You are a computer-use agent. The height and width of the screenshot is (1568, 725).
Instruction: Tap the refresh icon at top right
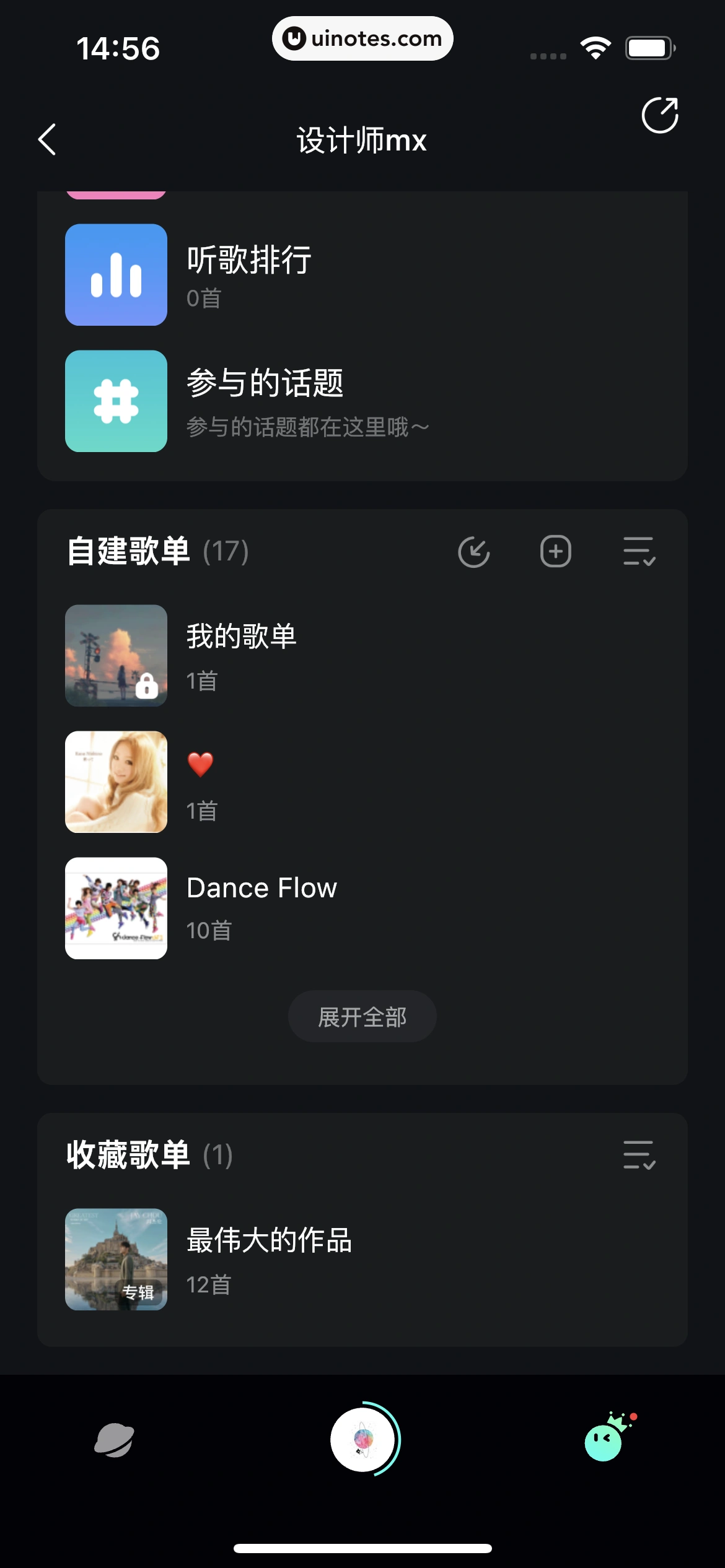point(661,115)
